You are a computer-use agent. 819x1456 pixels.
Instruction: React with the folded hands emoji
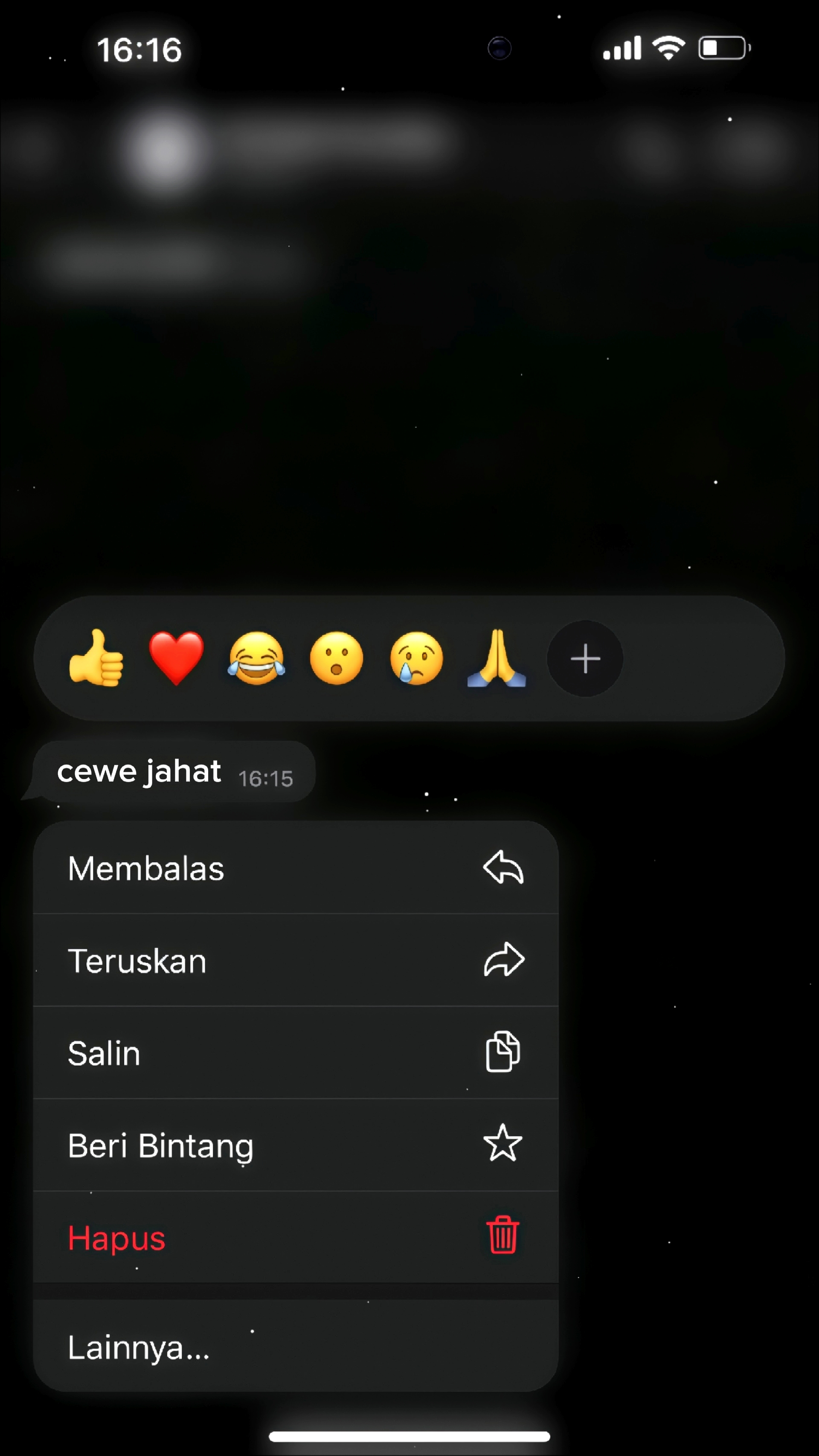click(497, 658)
